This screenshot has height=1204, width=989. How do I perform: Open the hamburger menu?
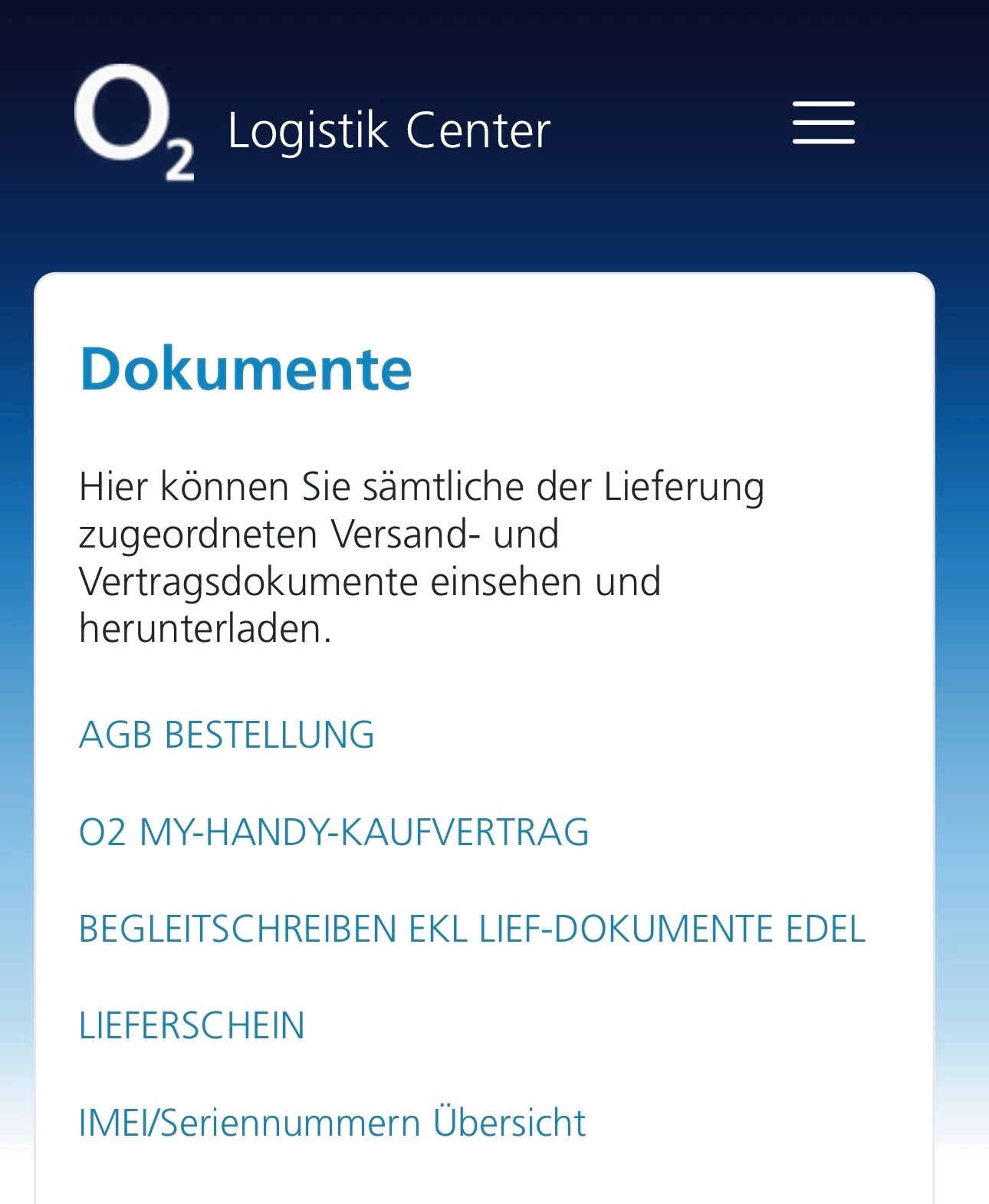(x=823, y=123)
